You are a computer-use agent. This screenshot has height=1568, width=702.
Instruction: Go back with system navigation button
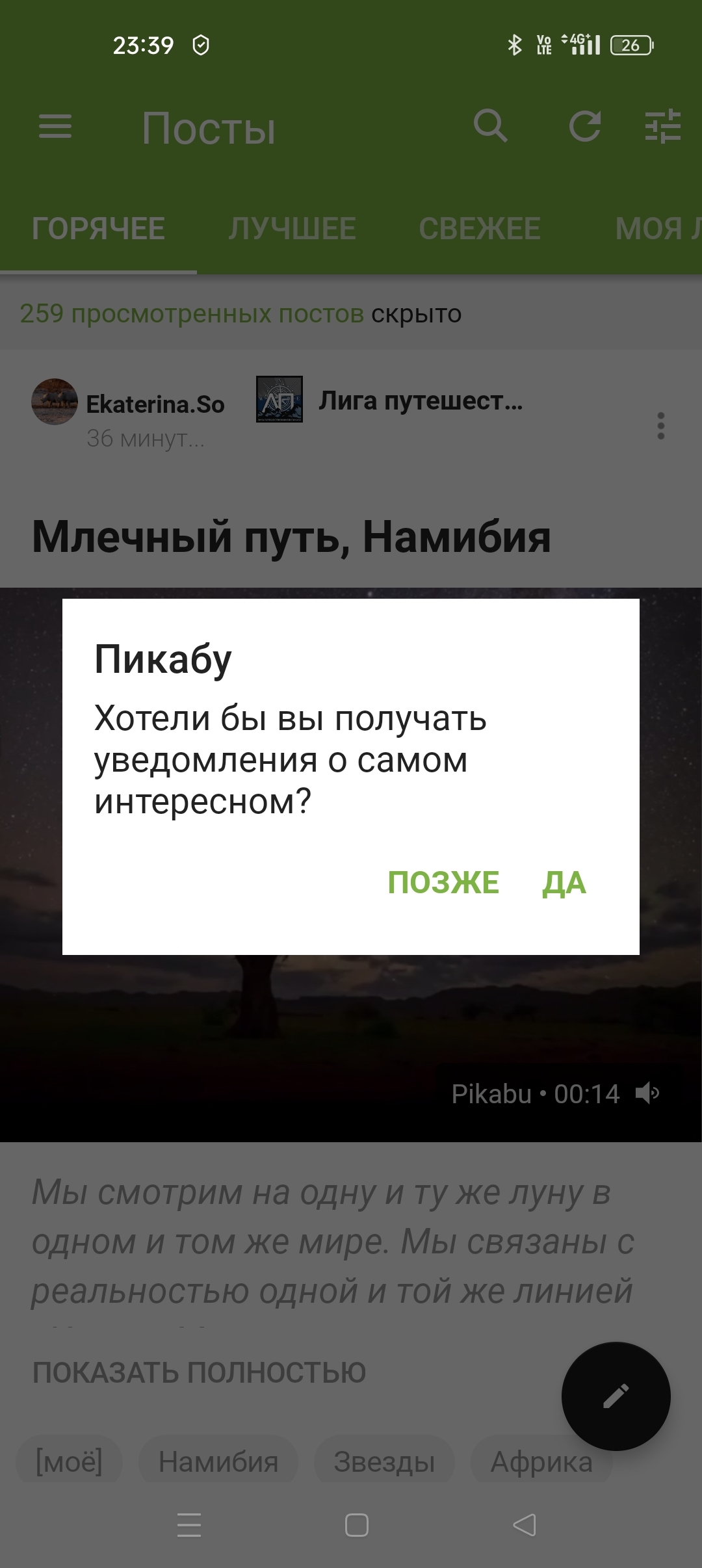coord(524,1525)
